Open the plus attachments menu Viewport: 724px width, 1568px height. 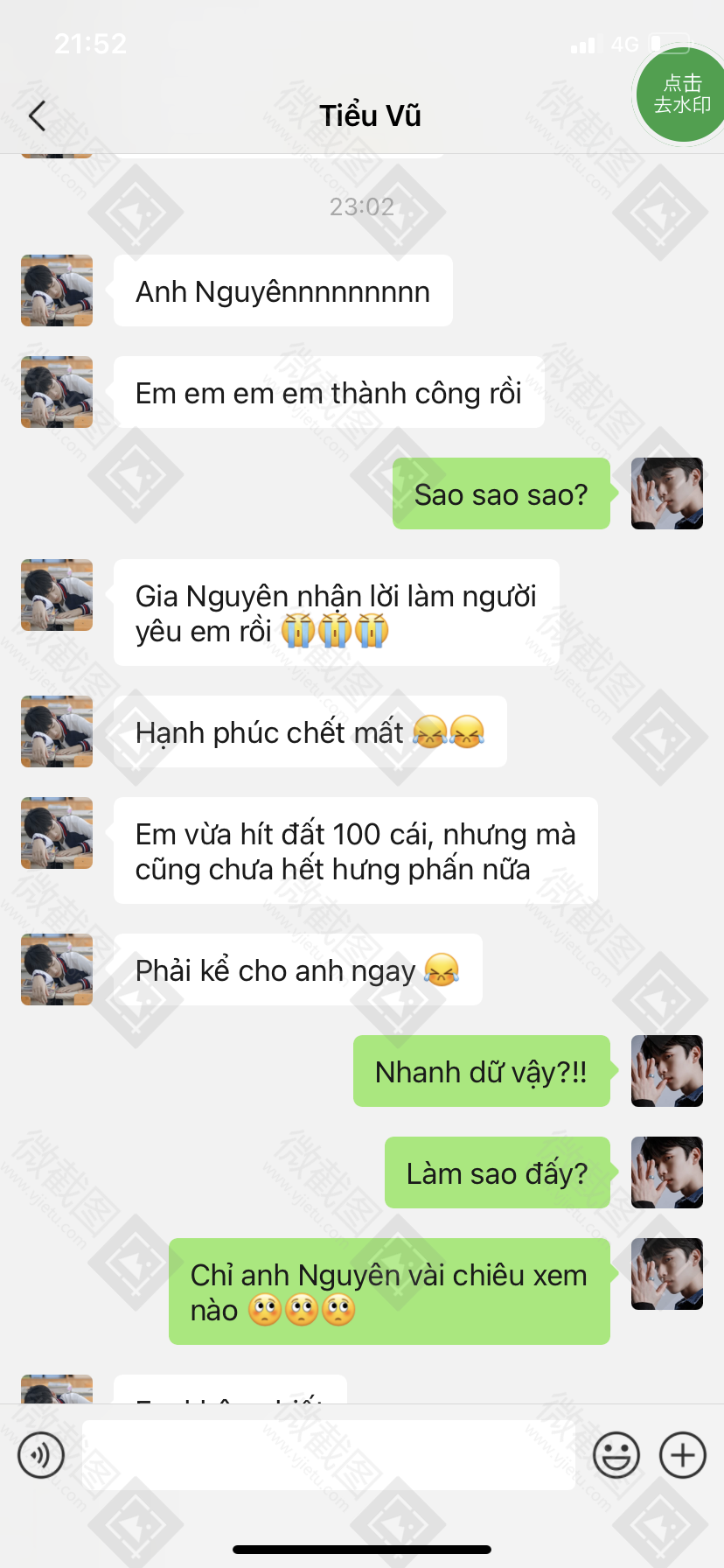point(682,1455)
